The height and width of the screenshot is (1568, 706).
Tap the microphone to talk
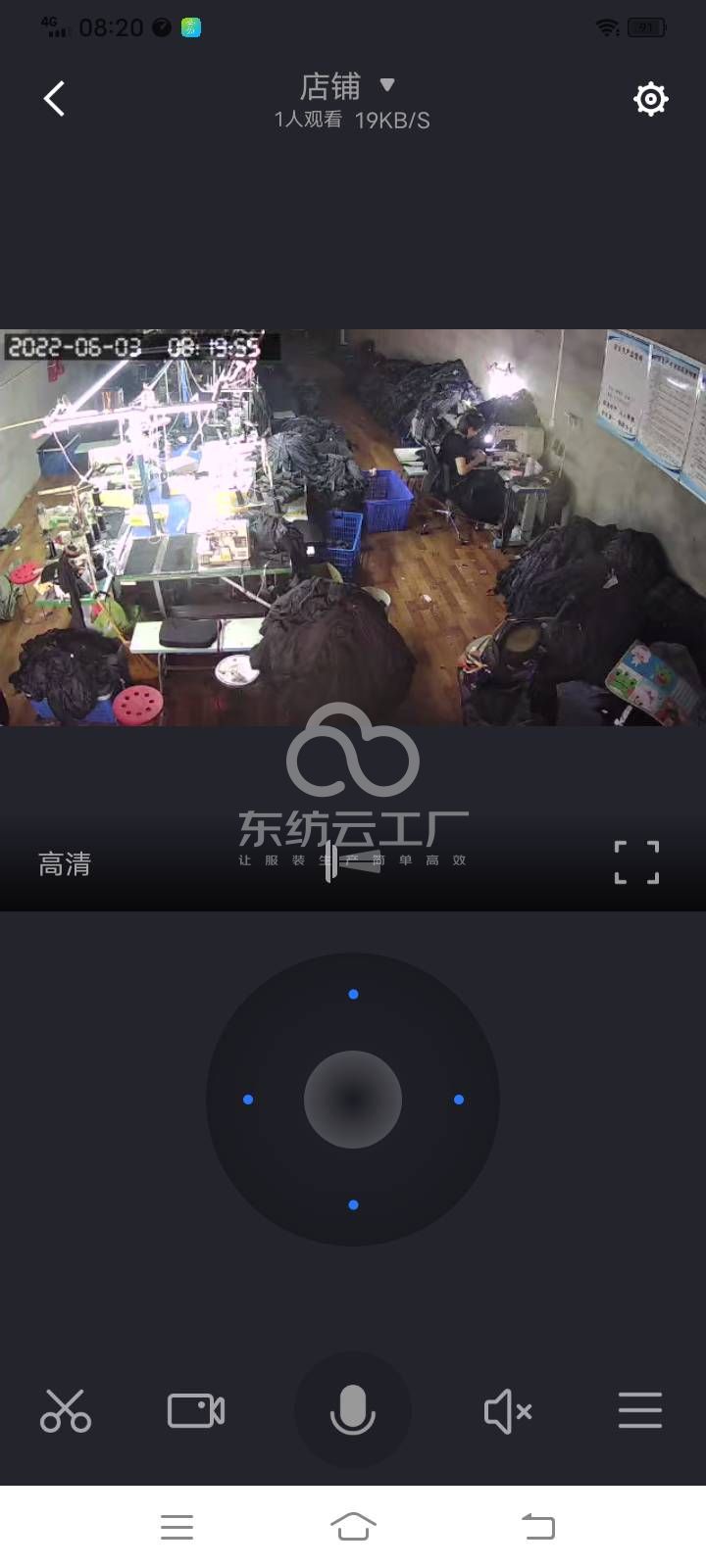click(x=353, y=1411)
